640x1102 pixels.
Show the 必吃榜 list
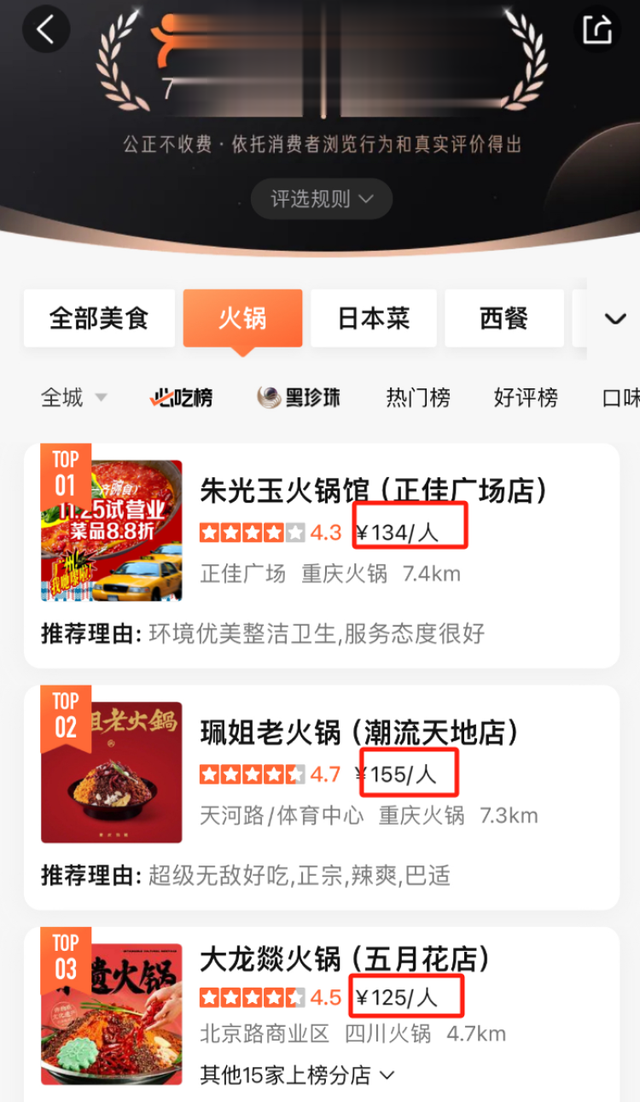coord(181,397)
